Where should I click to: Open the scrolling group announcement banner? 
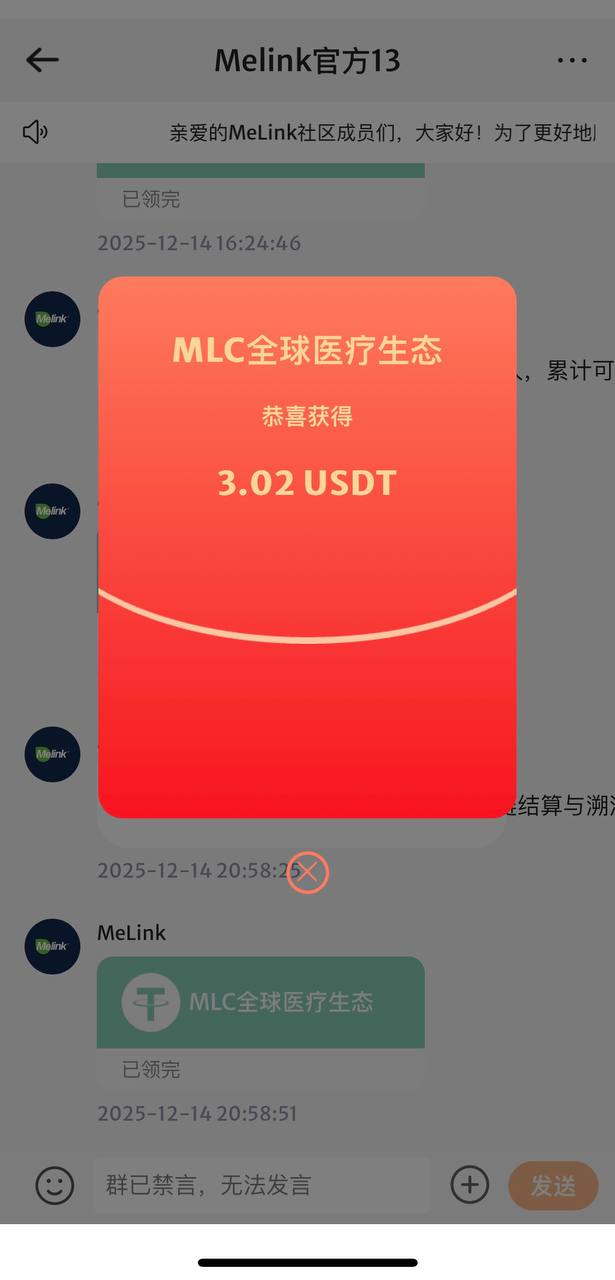pyautogui.click(x=380, y=132)
